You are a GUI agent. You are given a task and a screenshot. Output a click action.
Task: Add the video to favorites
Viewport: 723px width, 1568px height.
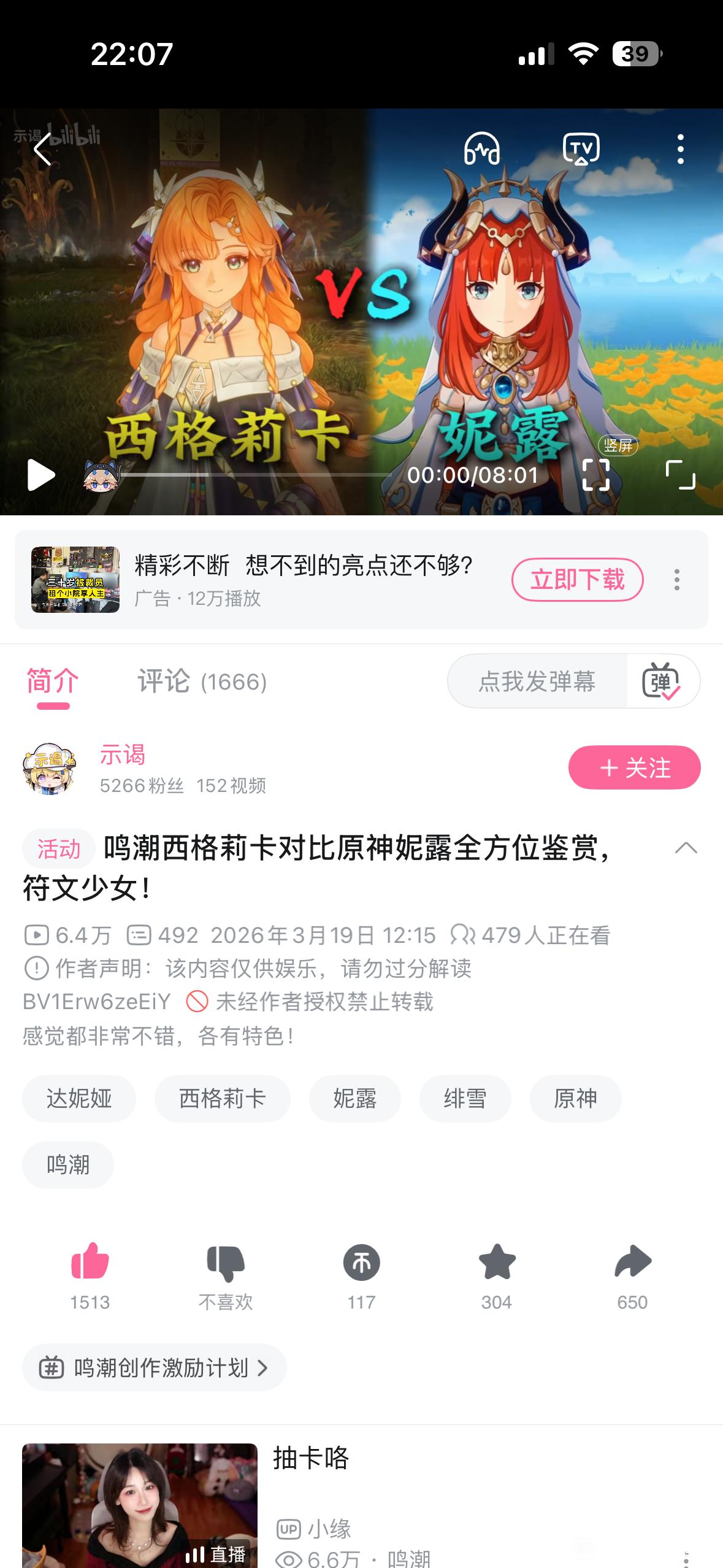pyautogui.click(x=497, y=1262)
